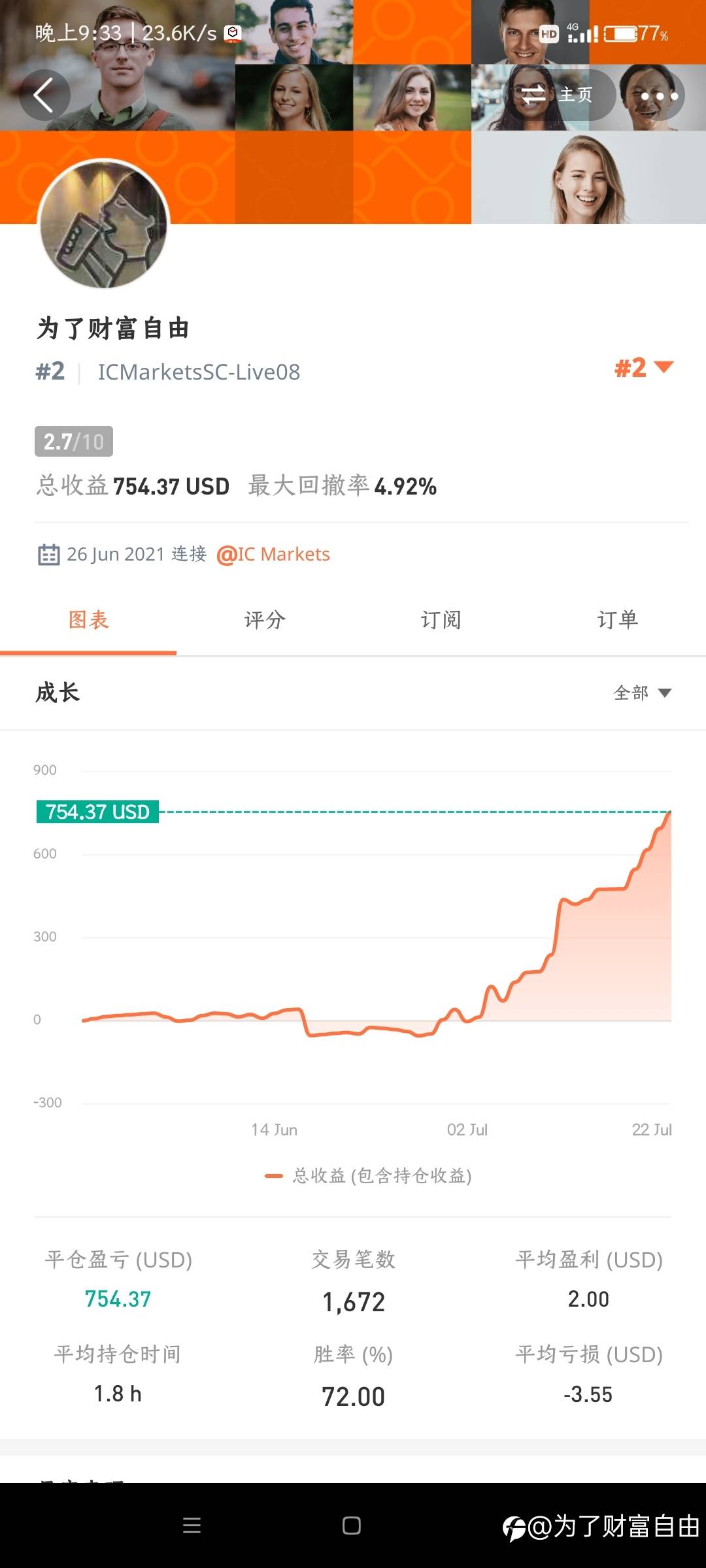Go back using the top-left arrow
The height and width of the screenshot is (1568, 706).
(x=44, y=95)
